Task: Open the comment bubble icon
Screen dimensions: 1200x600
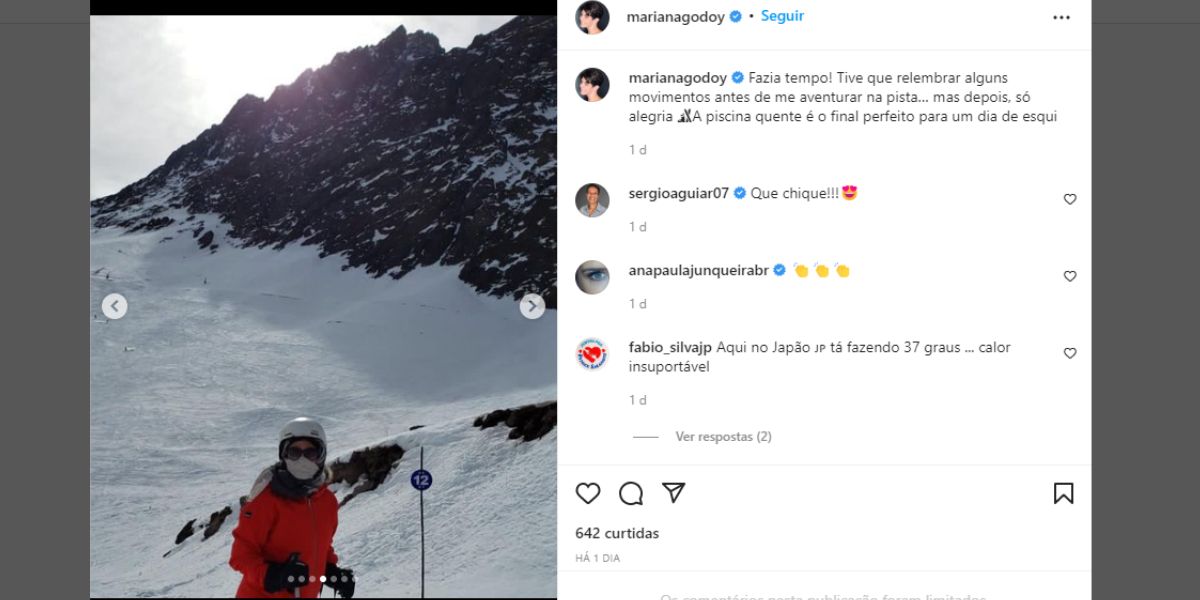Action: click(631, 493)
